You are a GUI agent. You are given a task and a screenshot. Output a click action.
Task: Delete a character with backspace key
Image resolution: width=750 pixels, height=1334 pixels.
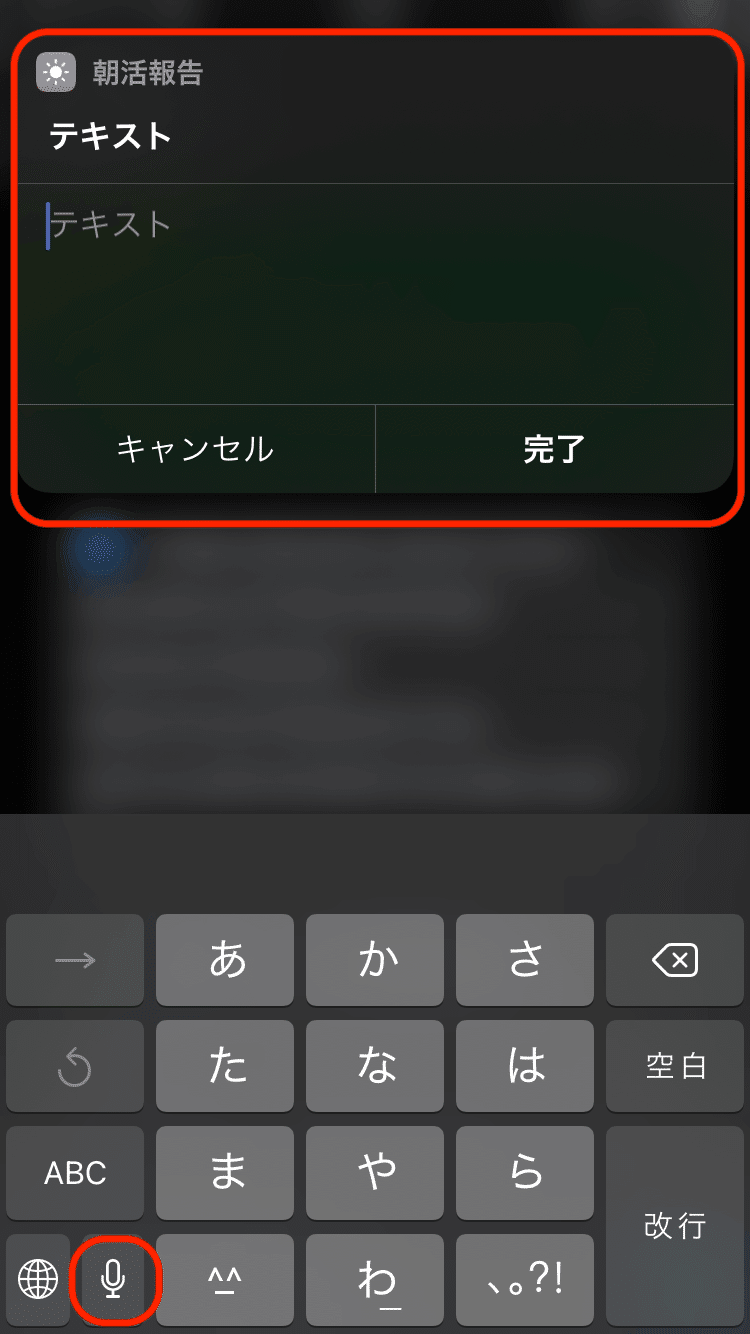point(675,961)
